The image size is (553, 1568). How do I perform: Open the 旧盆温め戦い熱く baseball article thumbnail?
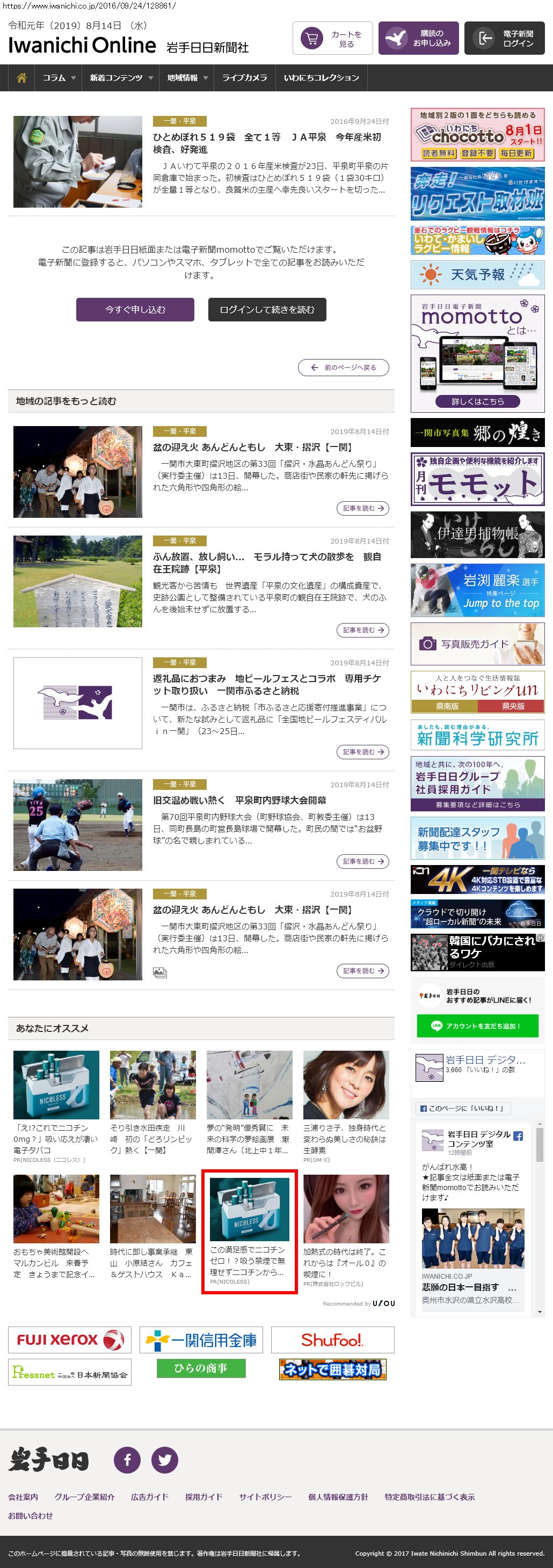pyautogui.click(x=78, y=824)
